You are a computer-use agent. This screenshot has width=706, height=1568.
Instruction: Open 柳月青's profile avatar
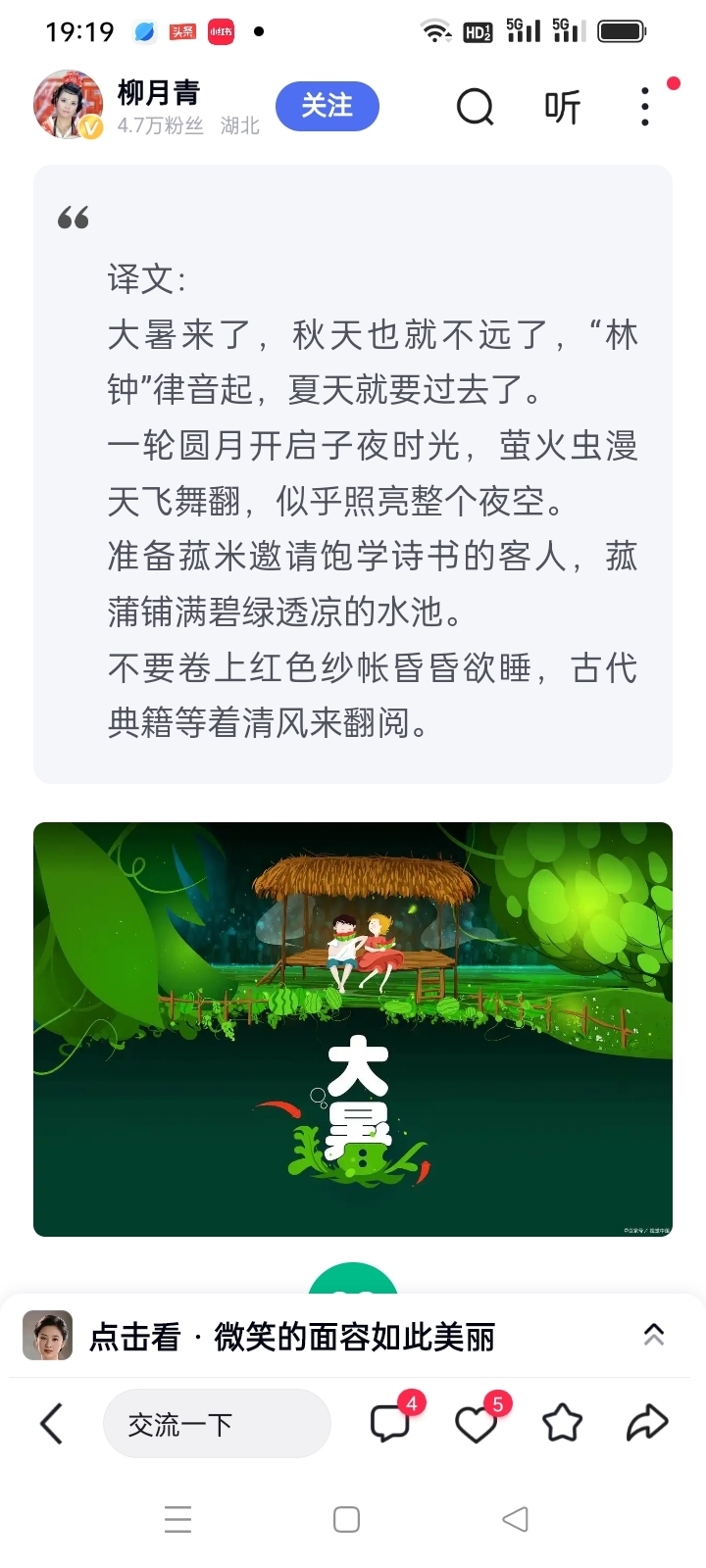pos(69,105)
